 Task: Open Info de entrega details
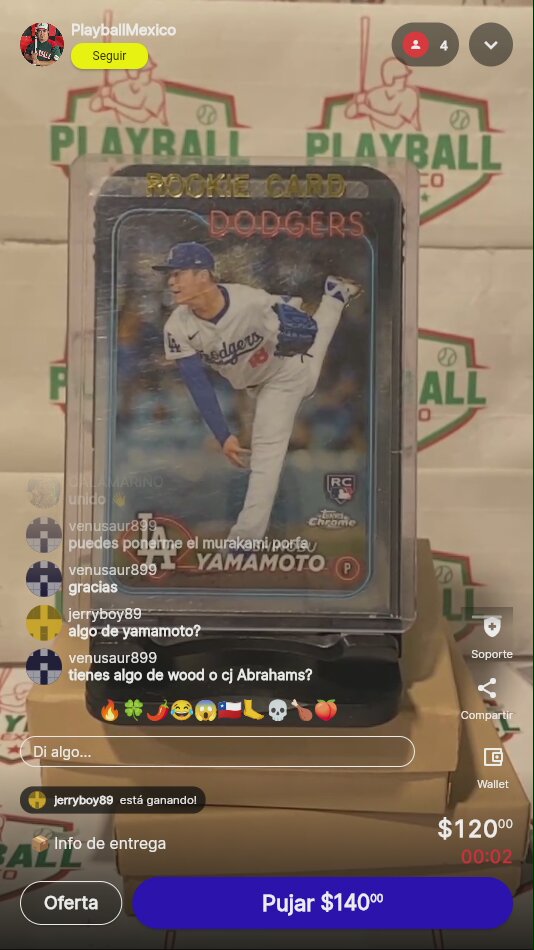pos(99,843)
